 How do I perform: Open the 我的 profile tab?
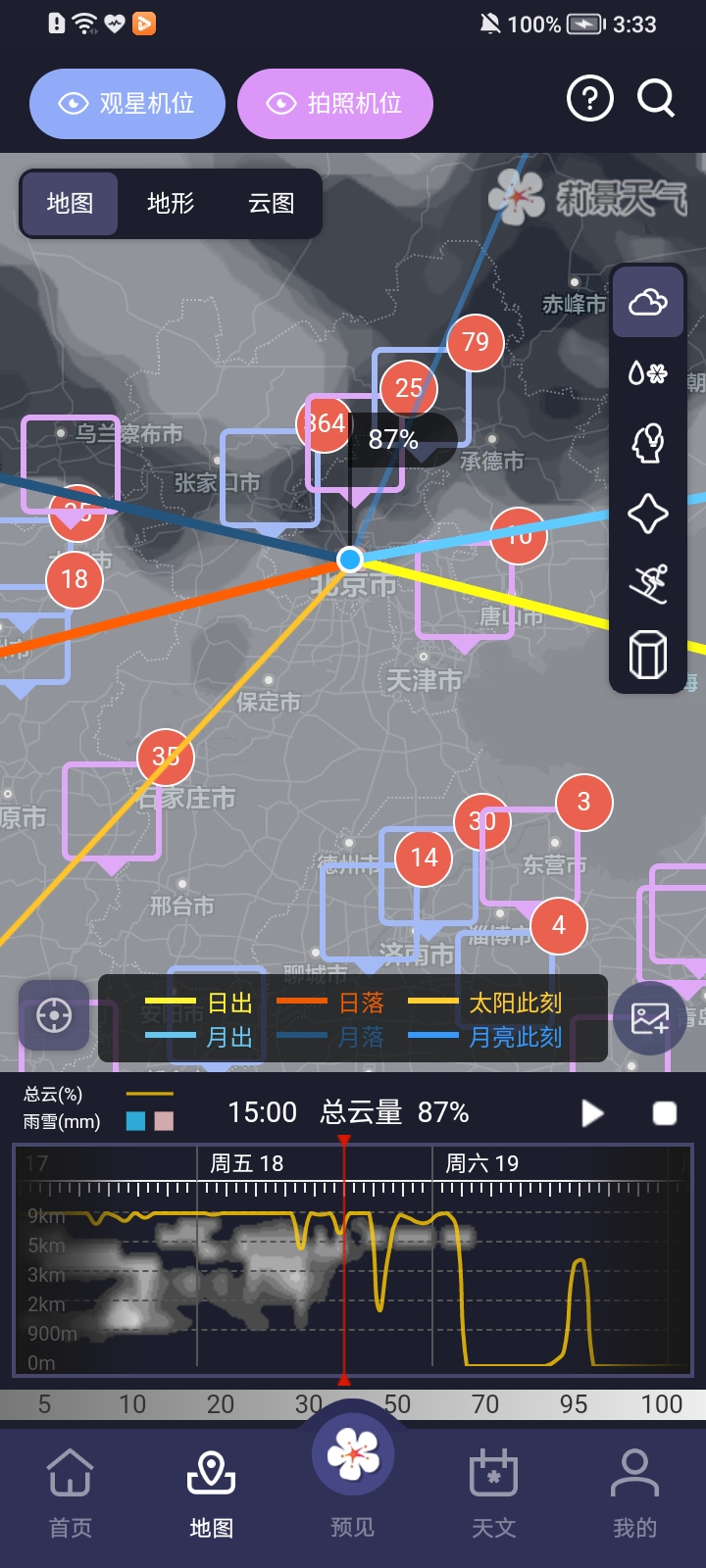click(x=634, y=1494)
